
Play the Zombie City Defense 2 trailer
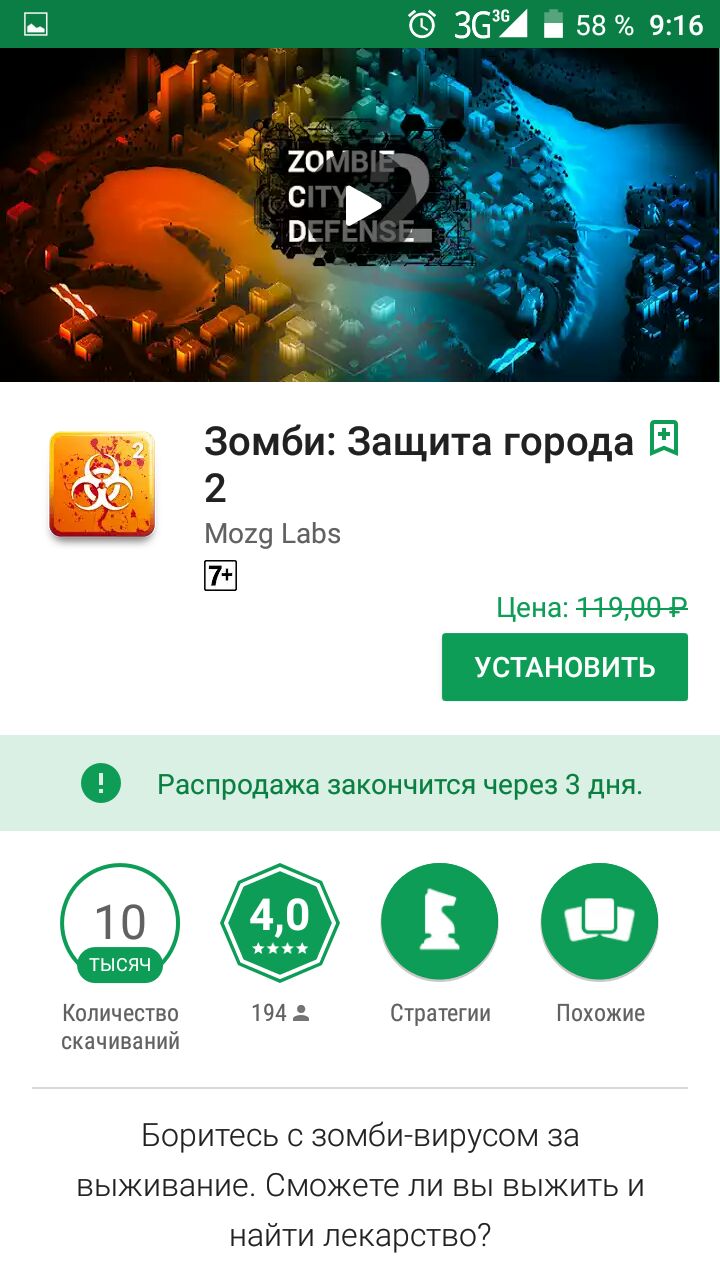pos(362,206)
